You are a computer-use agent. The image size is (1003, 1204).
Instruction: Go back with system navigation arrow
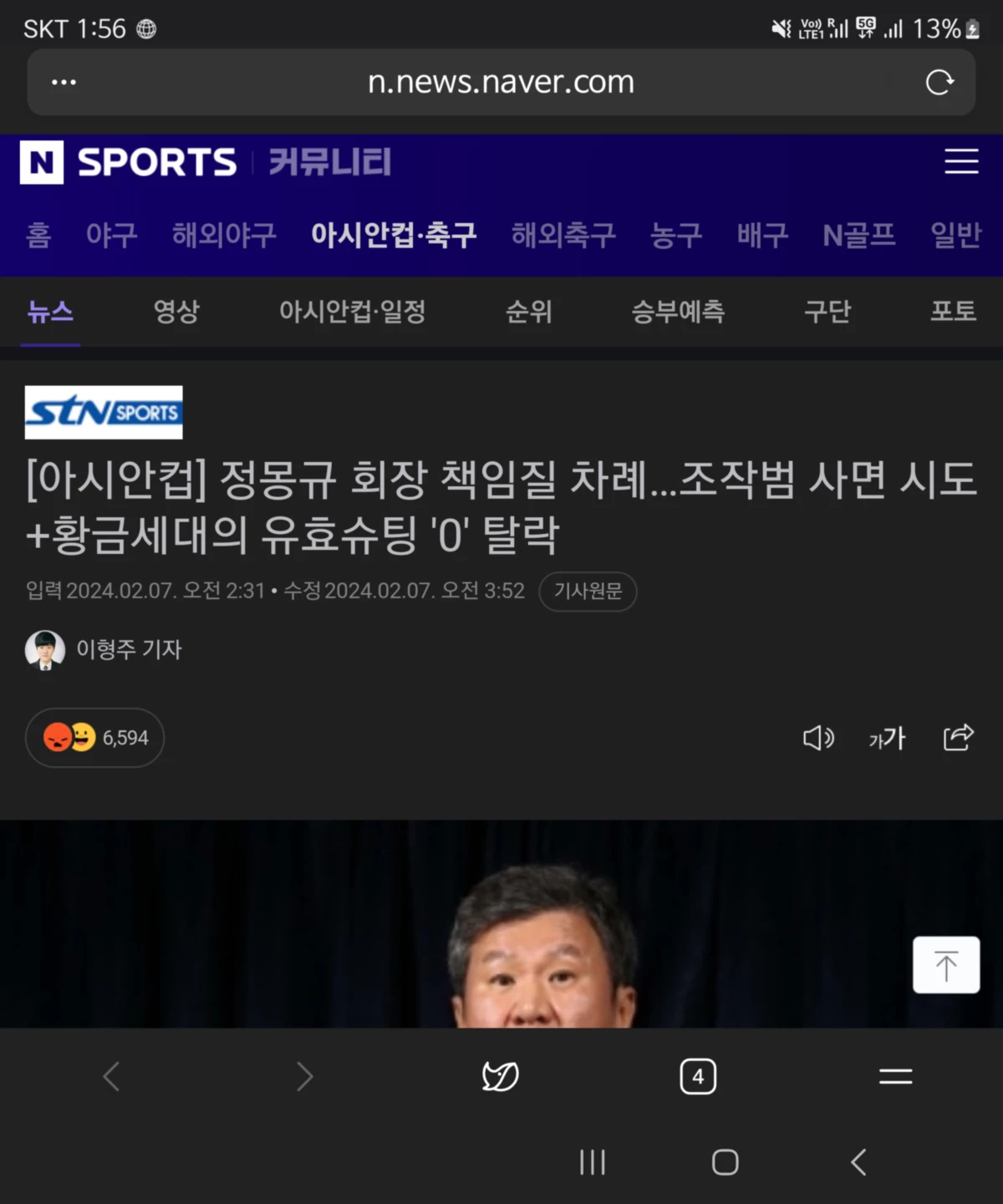[x=858, y=1162]
